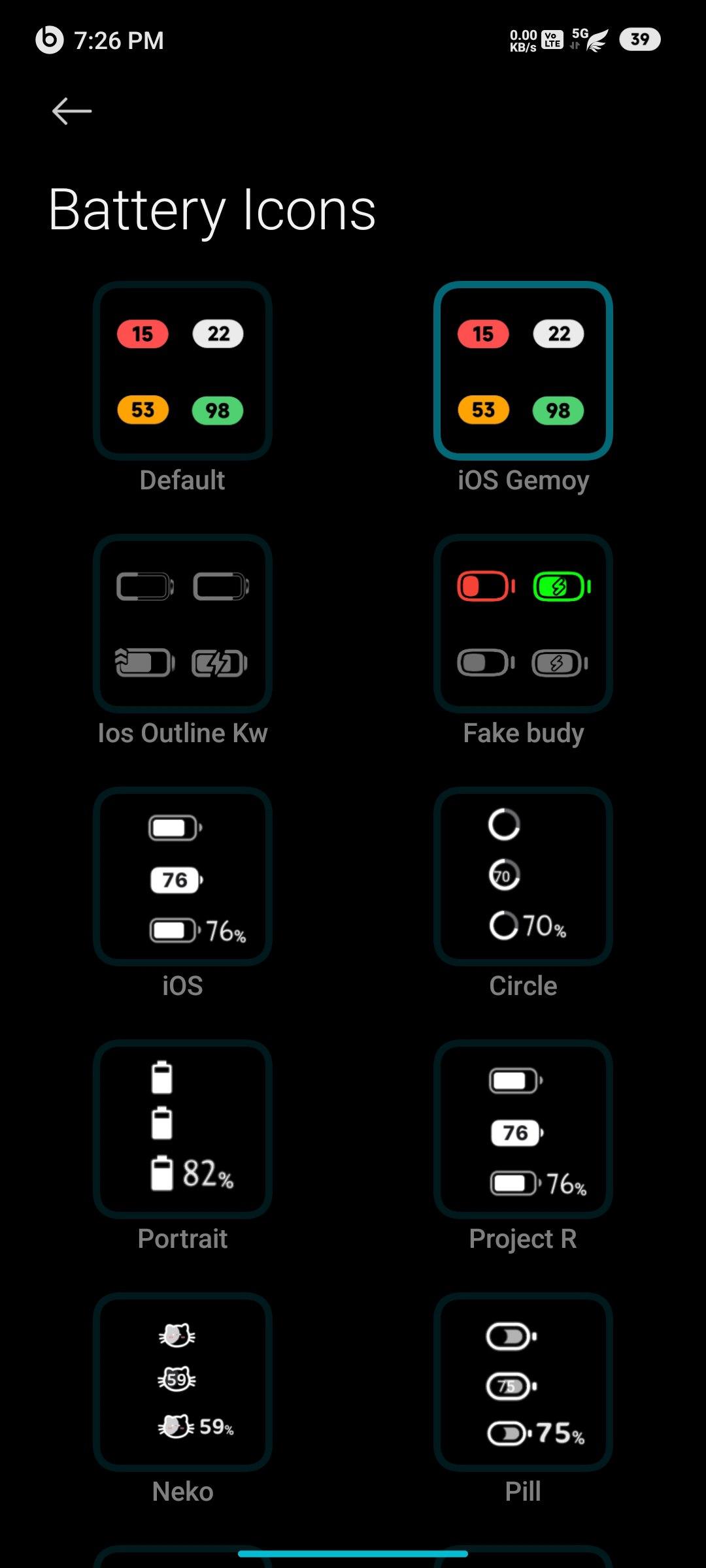Viewport: 706px width, 1568px height.
Task: Apply the Neko cat battery icon
Action: click(x=182, y=1382)
